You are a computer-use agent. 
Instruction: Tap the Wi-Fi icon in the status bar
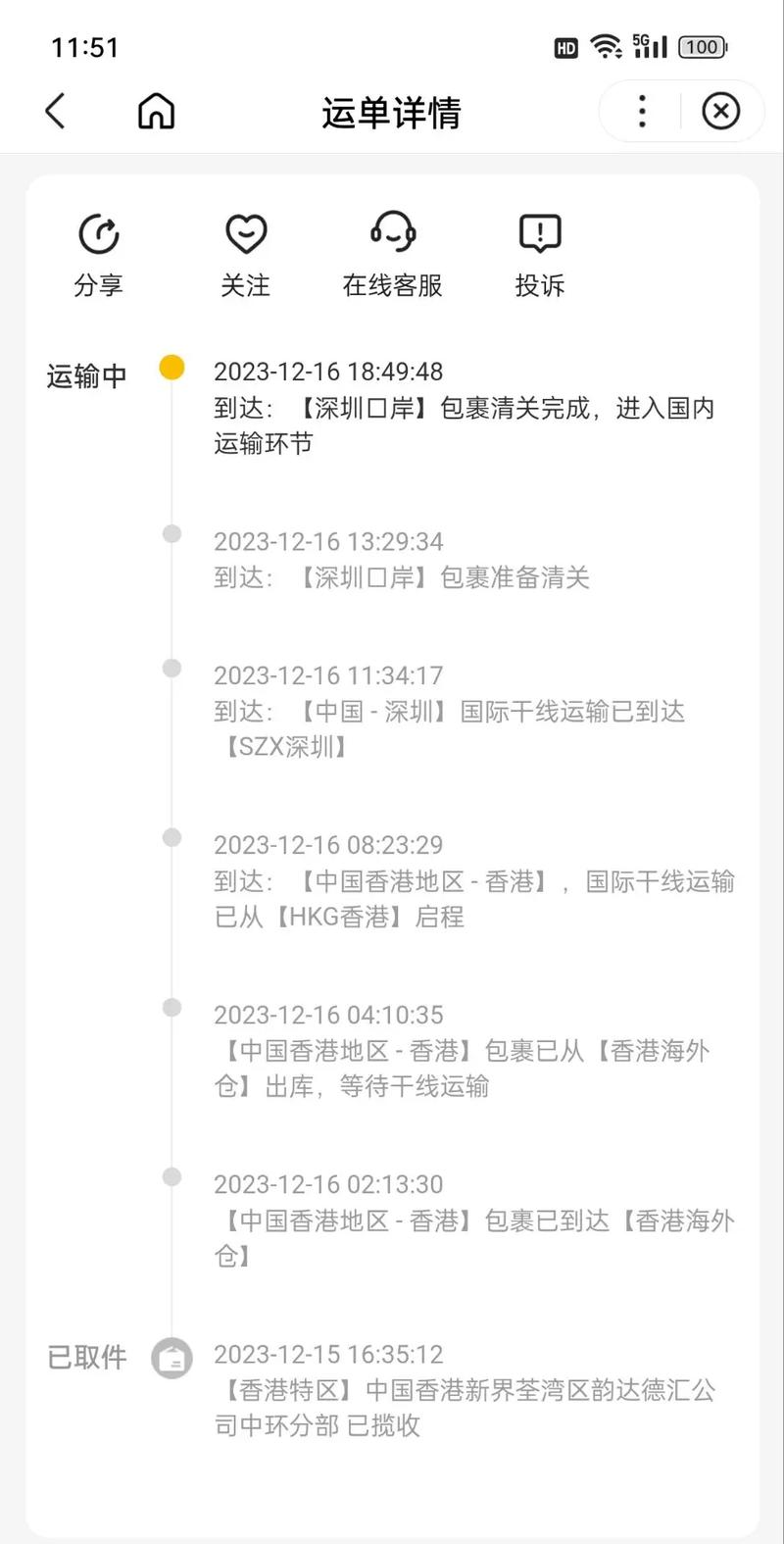pos(608,45)
